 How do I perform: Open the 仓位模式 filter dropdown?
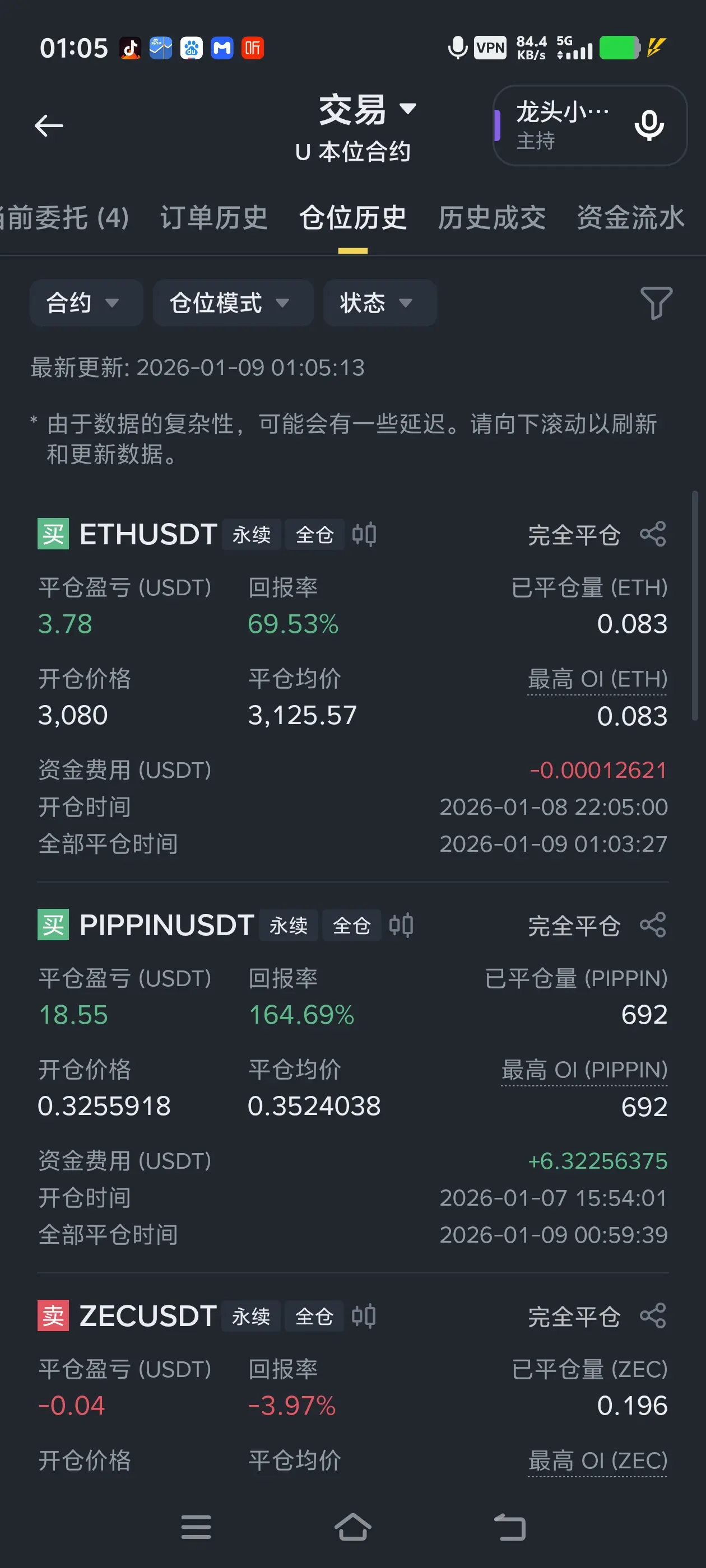point(233,302)
